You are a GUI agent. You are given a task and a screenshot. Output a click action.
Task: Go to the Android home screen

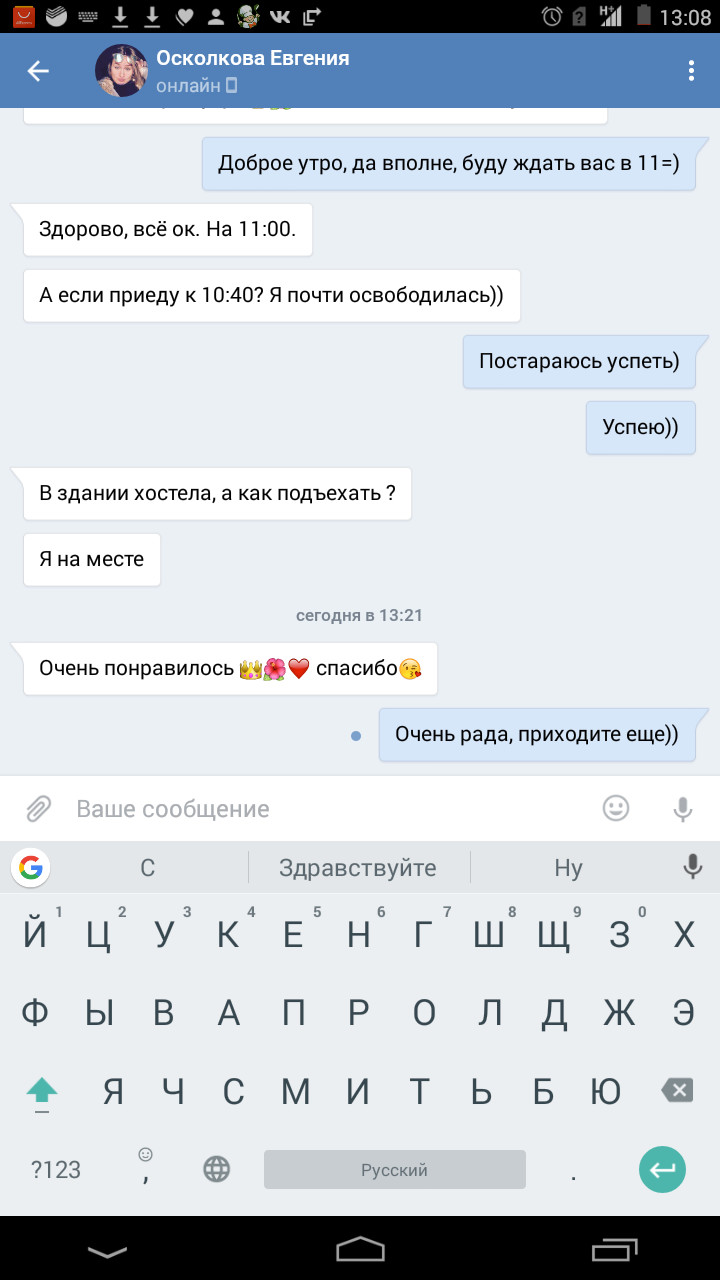[x=360, y=1249]
